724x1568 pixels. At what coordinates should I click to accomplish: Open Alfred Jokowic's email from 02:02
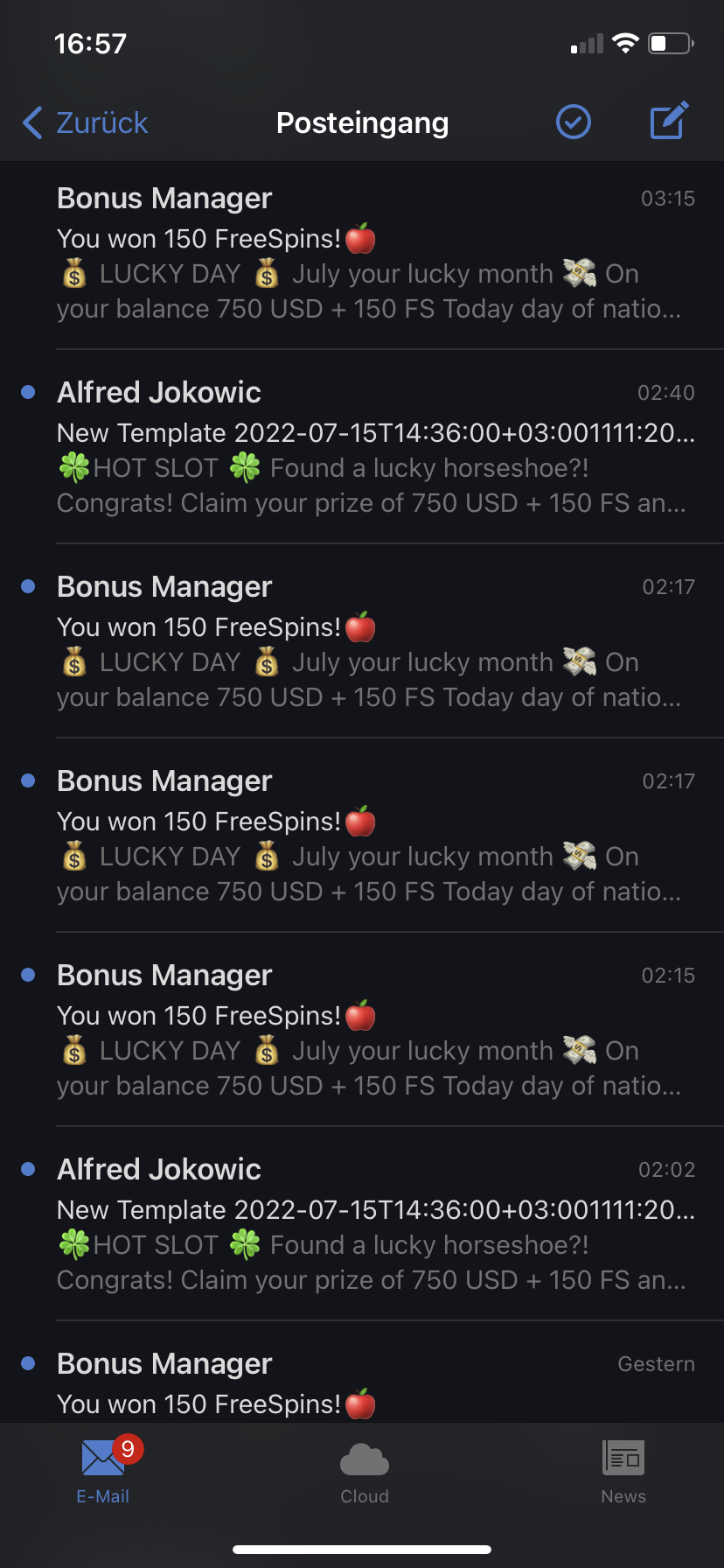tap(367, 1224)
